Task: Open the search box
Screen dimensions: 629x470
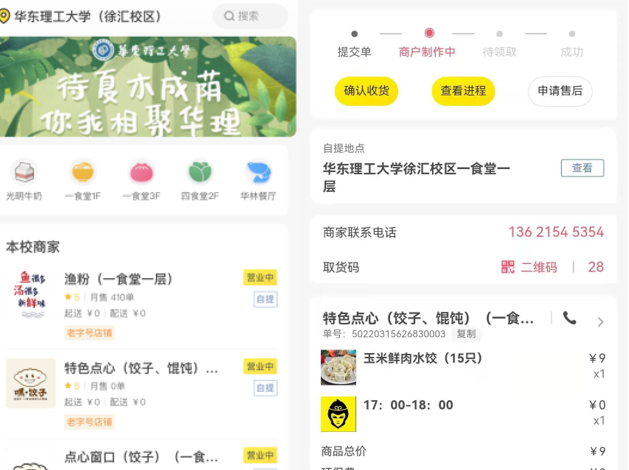Action: pyautogui.click(x=250, y=16)
